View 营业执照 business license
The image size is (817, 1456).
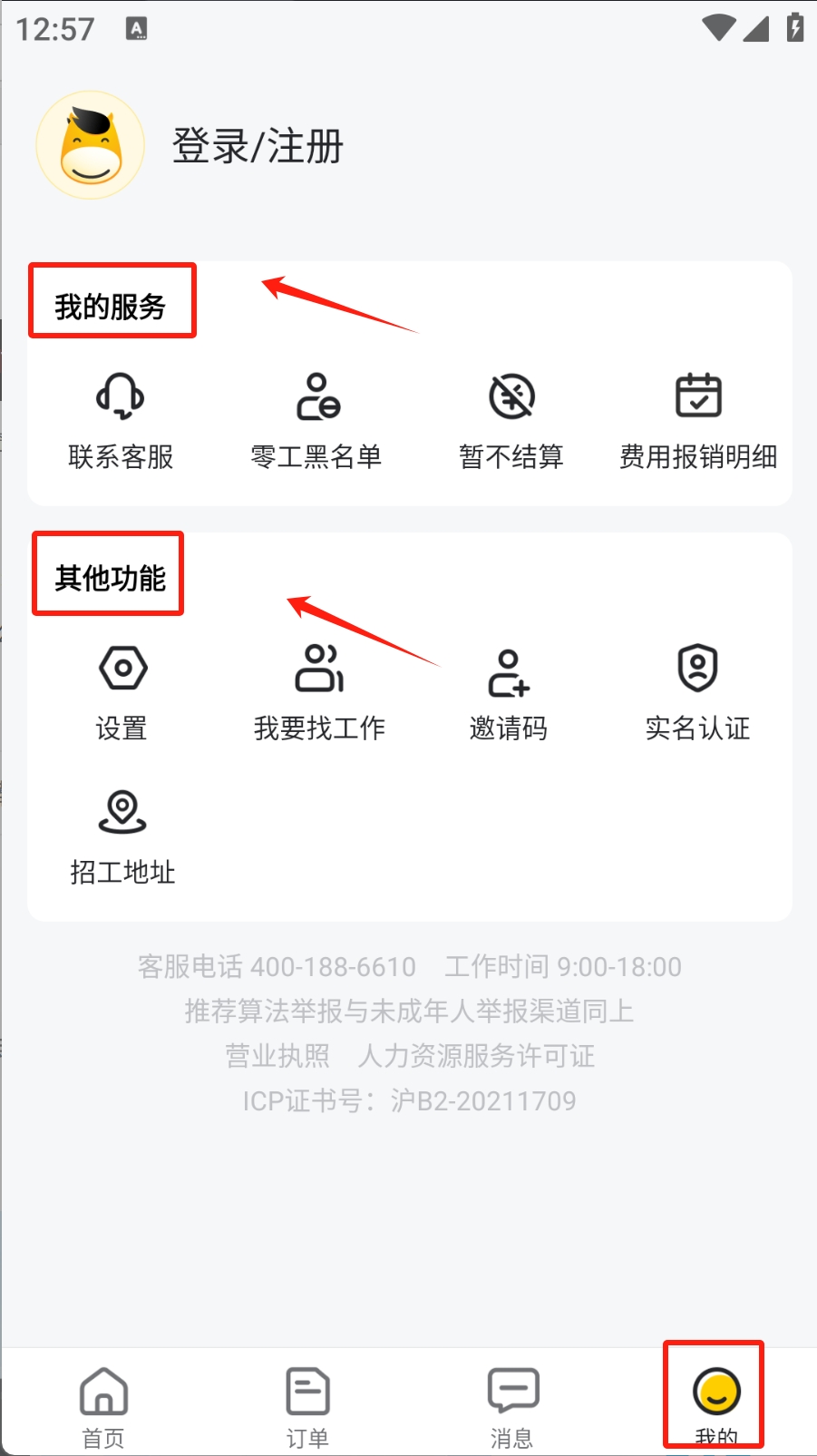[277, 1056]
